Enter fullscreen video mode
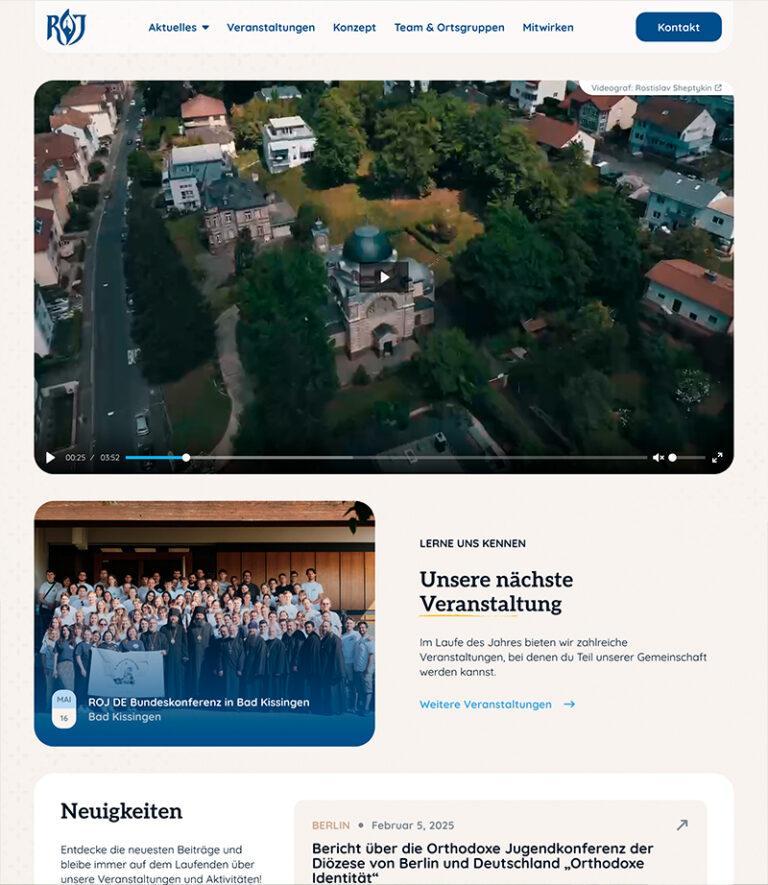The image size is (768, 885). [717, 458]
